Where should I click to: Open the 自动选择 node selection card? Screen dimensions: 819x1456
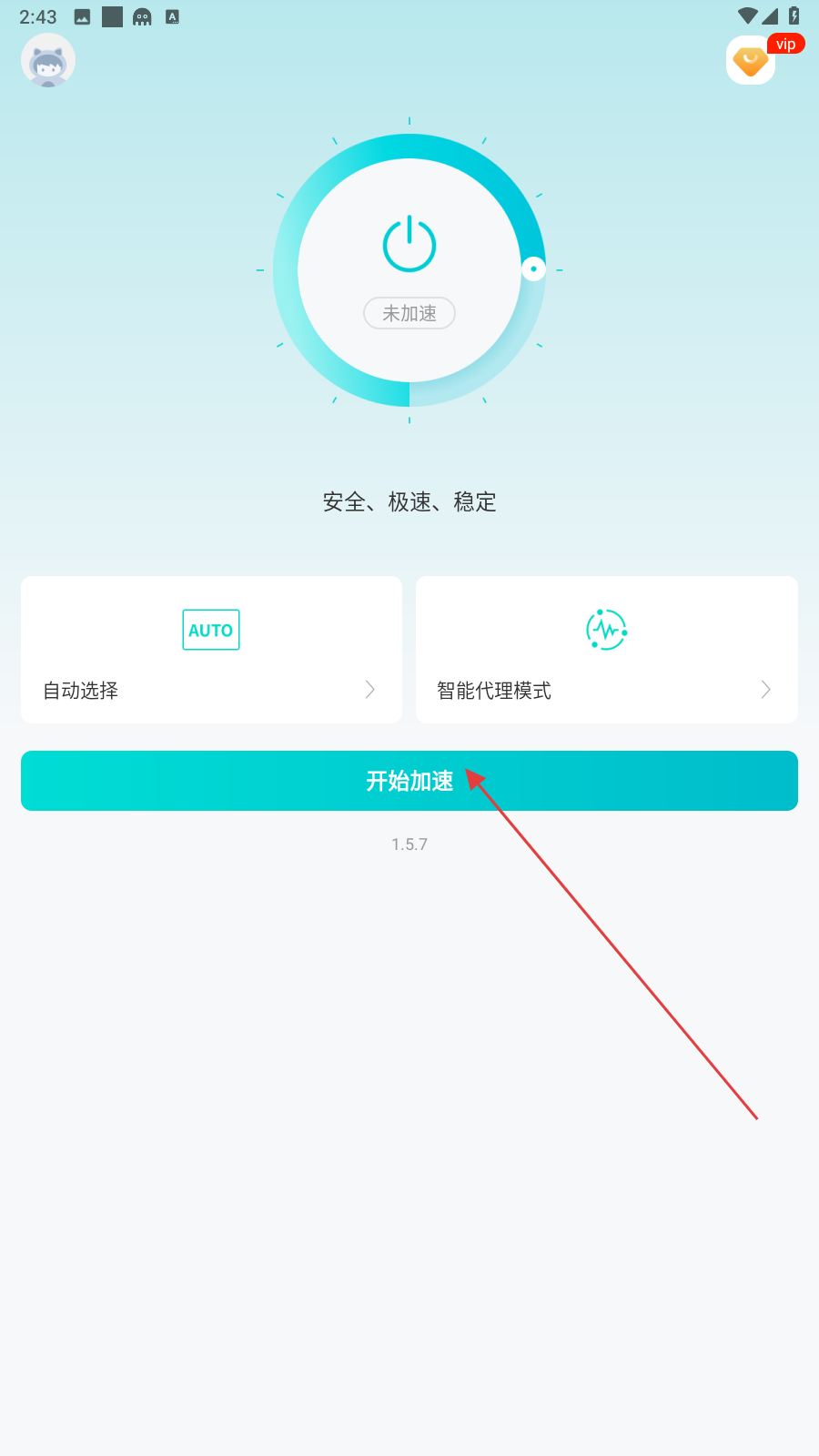pyautogui.click(x=211, y=650)
